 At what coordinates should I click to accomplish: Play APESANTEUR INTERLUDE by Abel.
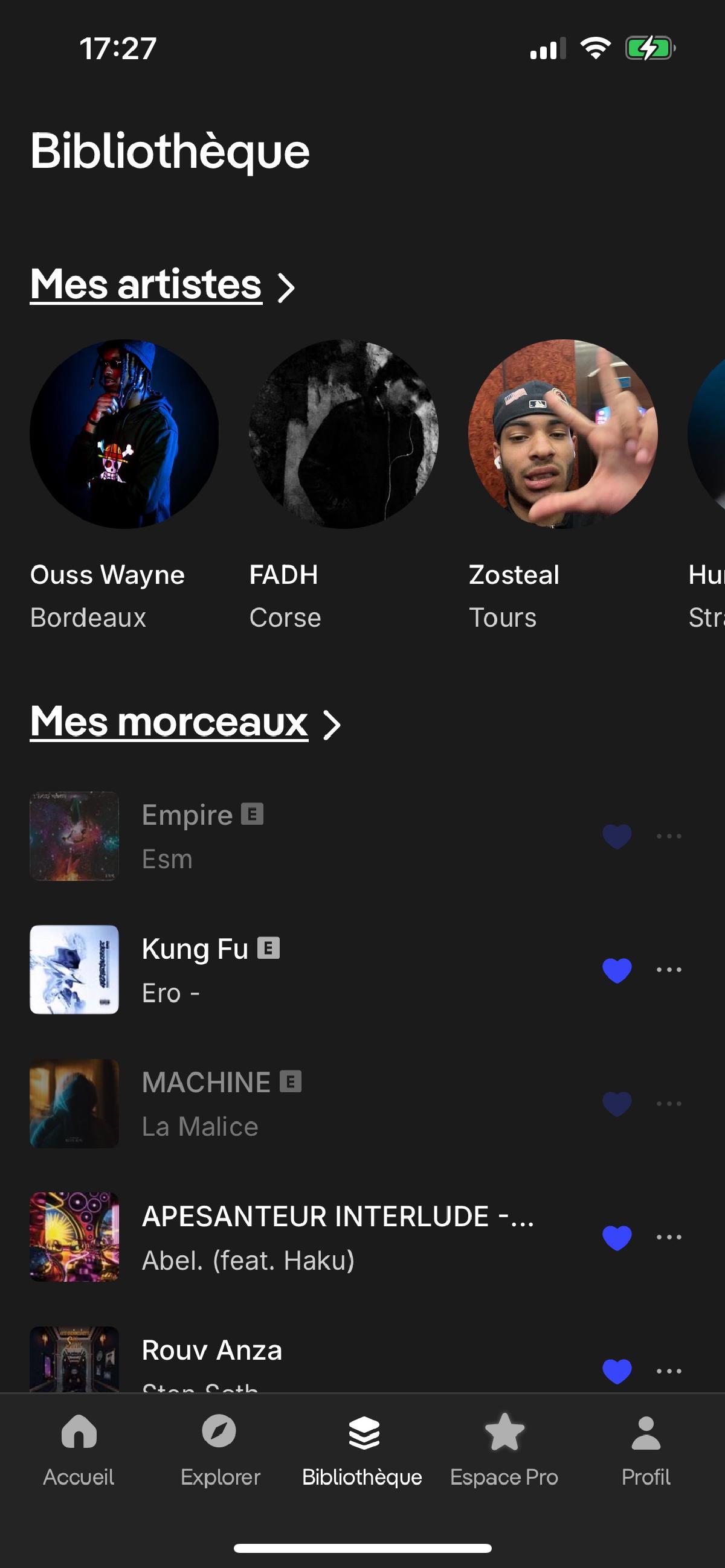tap(304, 1238)
